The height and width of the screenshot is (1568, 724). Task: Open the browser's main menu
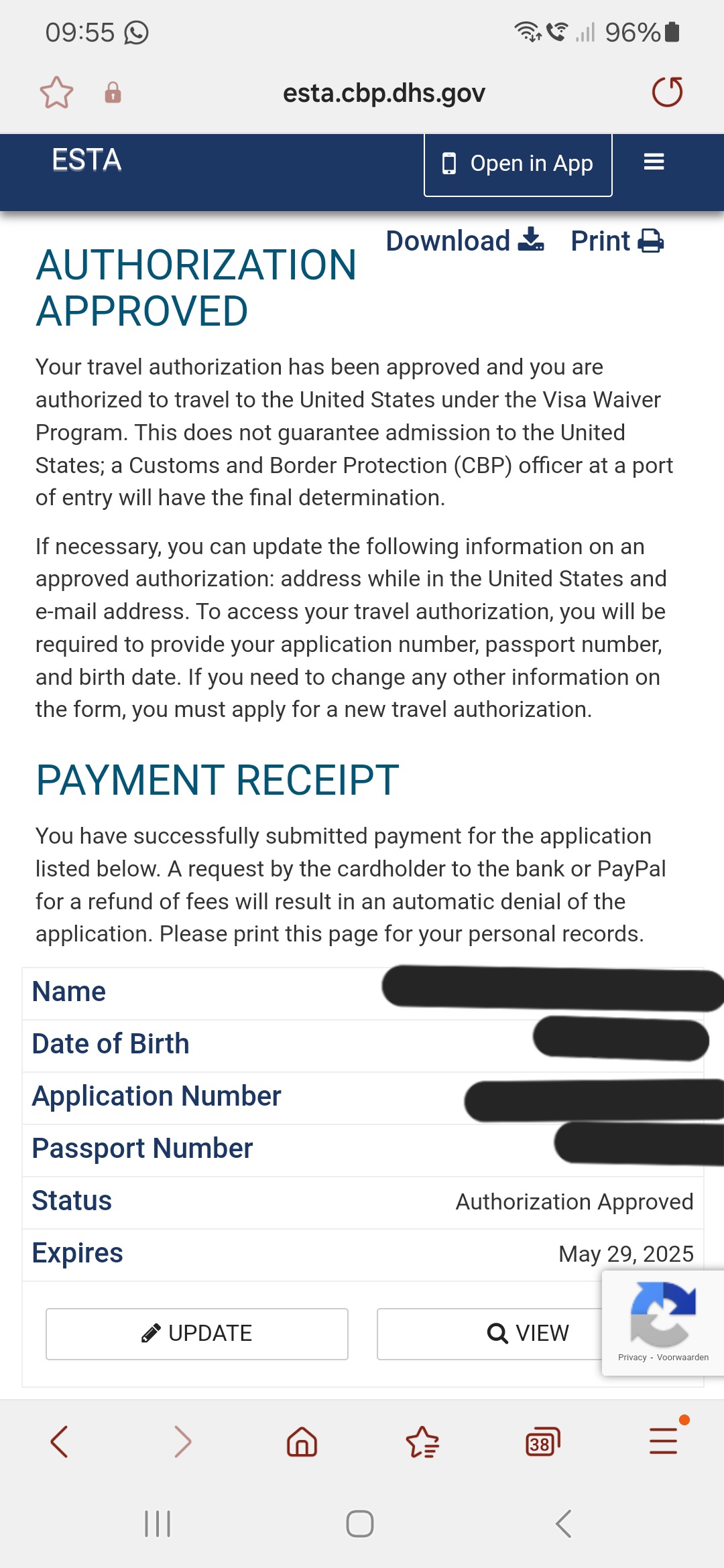(x=663, y=1441)
